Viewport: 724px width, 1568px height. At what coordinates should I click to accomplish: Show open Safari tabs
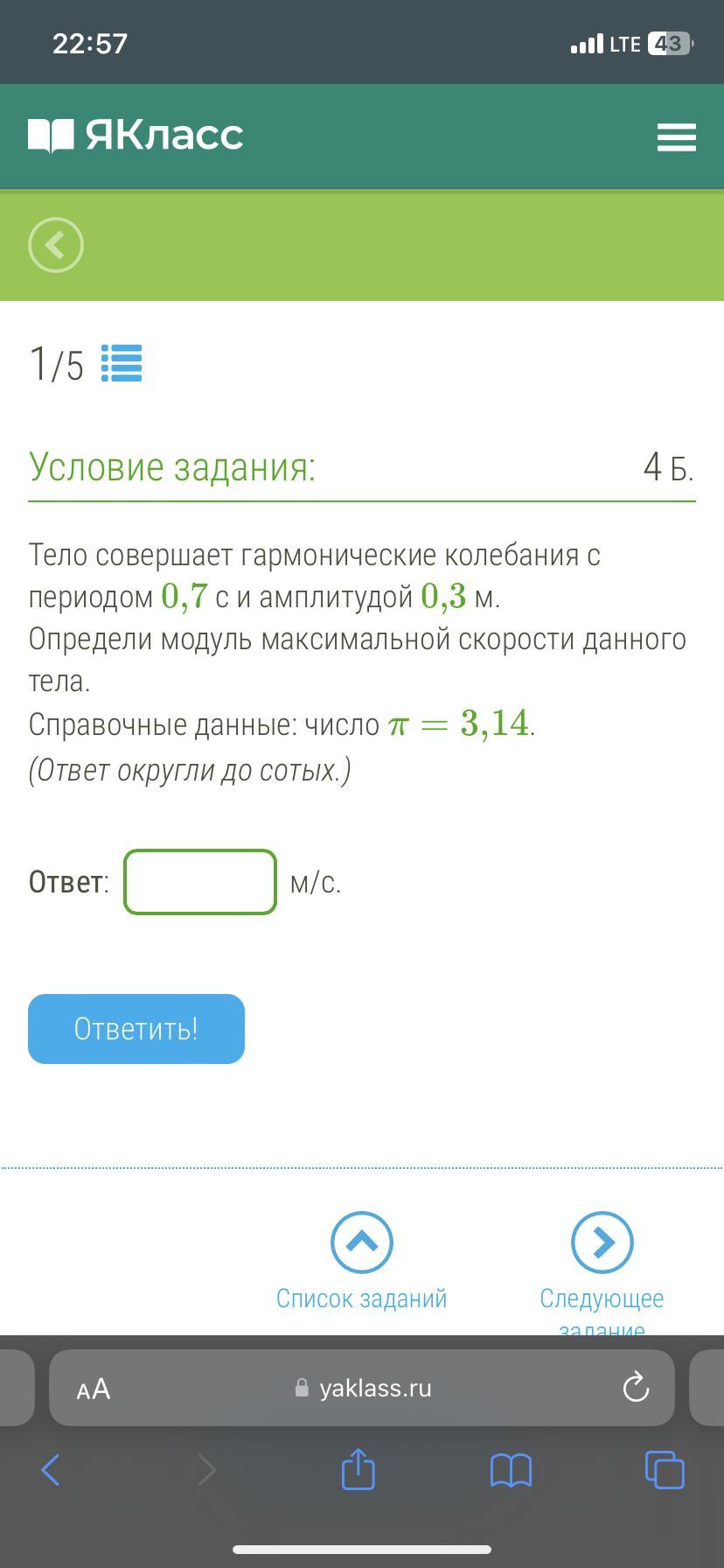tap(665, 1469)
